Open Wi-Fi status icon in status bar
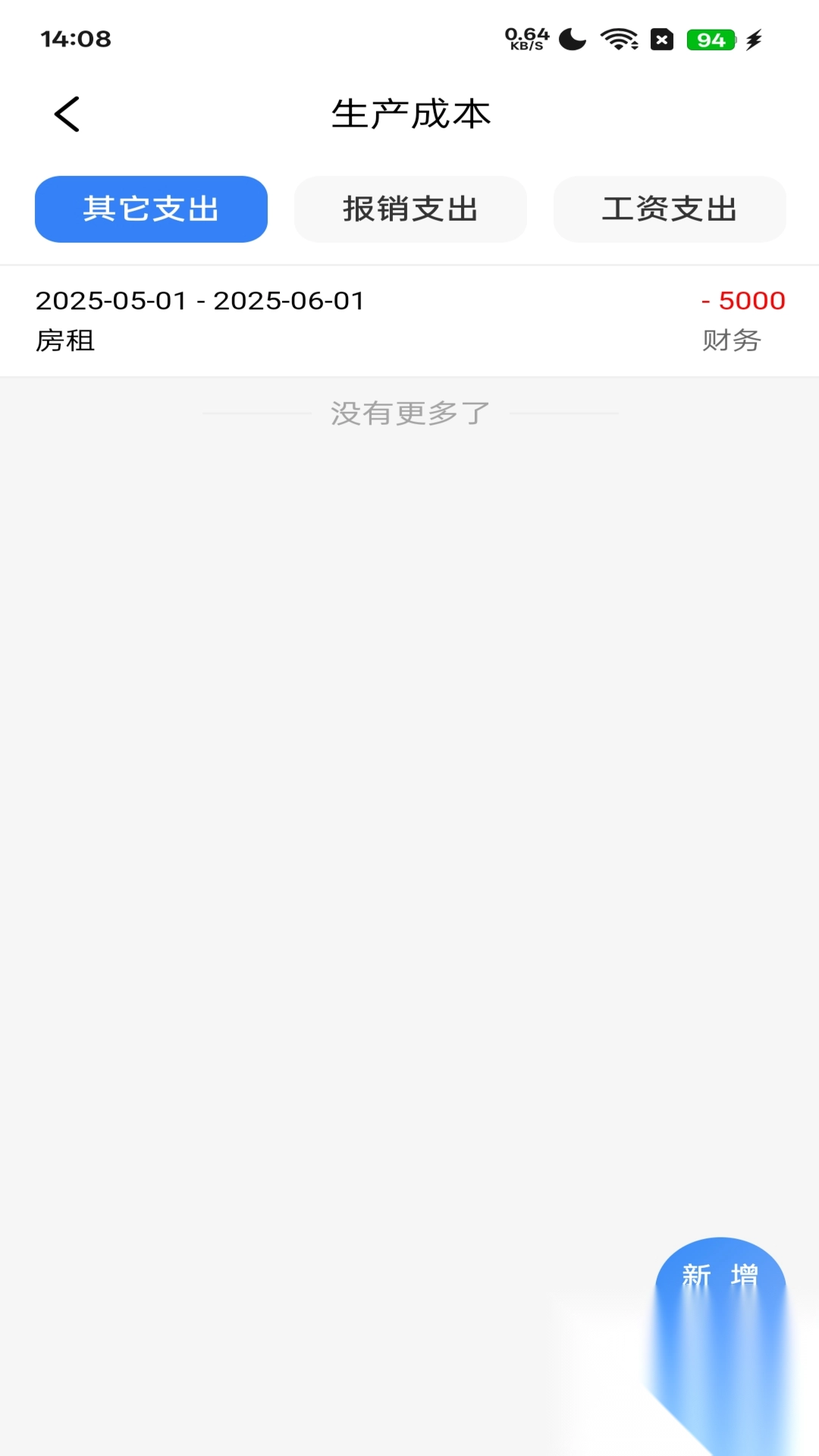819x1456 pixels. tap(619, 39)
